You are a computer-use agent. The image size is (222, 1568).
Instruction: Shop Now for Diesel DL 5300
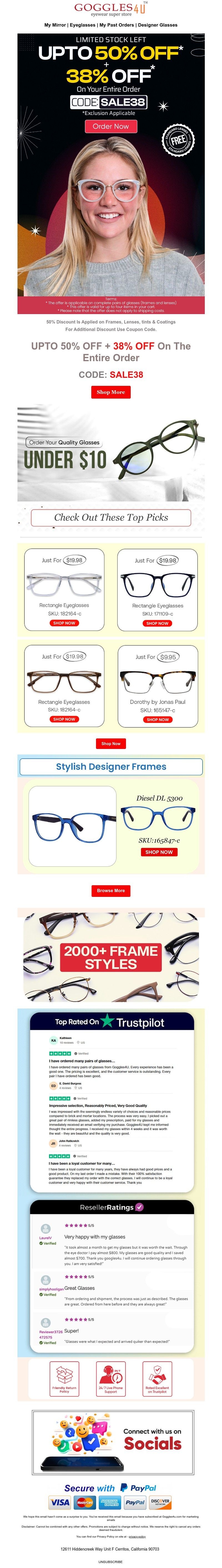158,852
